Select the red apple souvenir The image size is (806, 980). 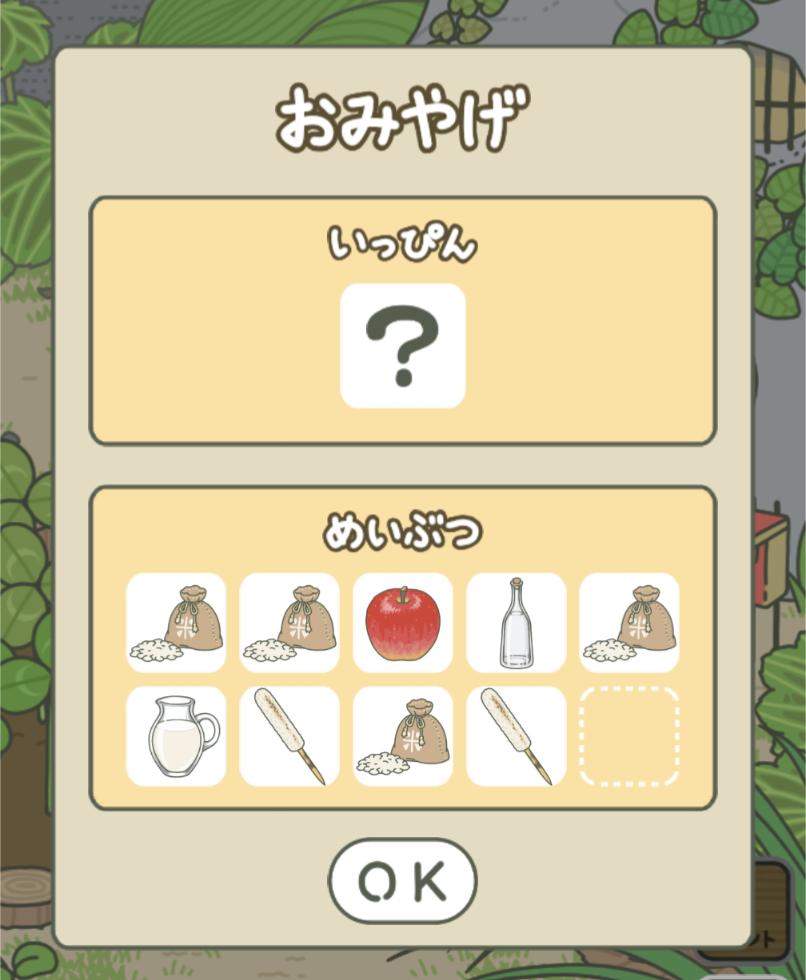pos(402,622)
